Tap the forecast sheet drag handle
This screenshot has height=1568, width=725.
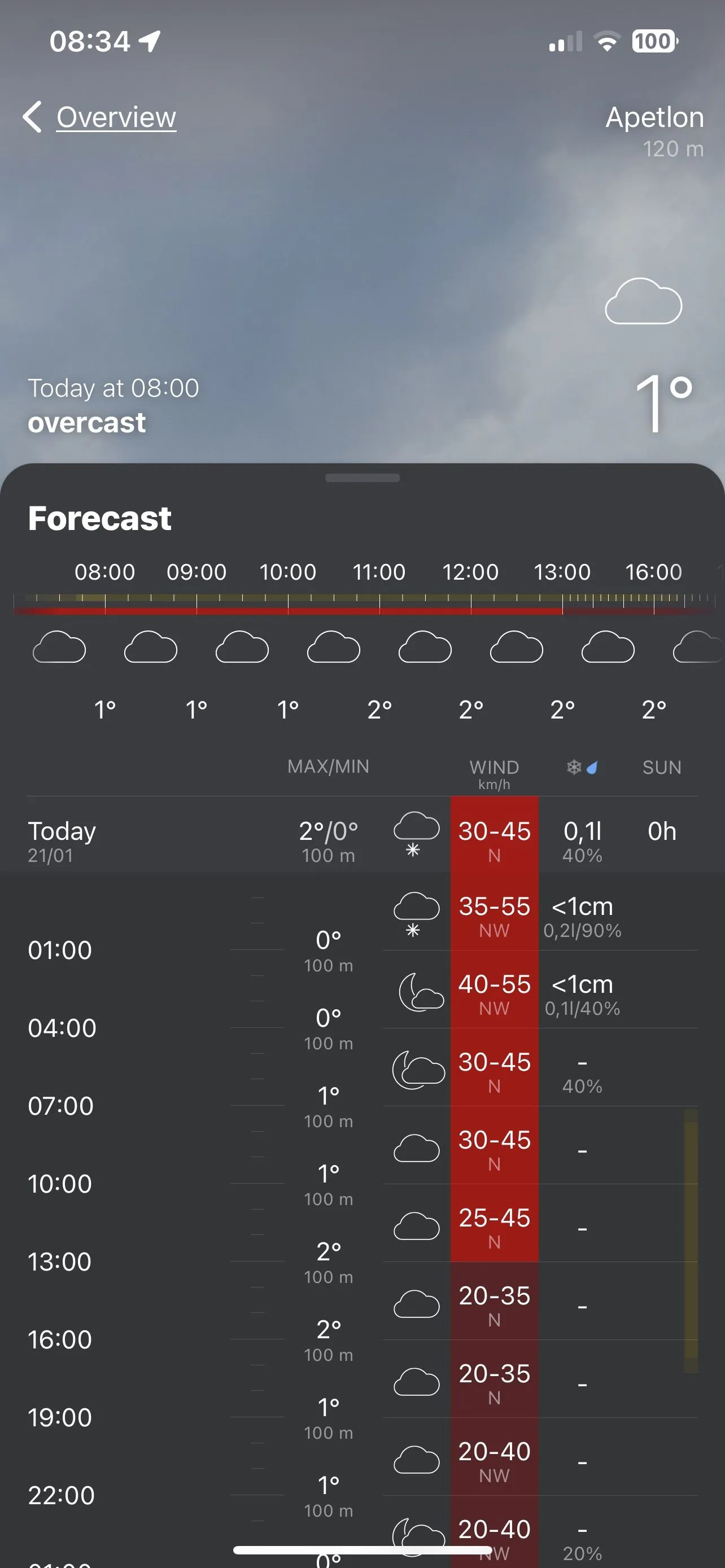362,478
